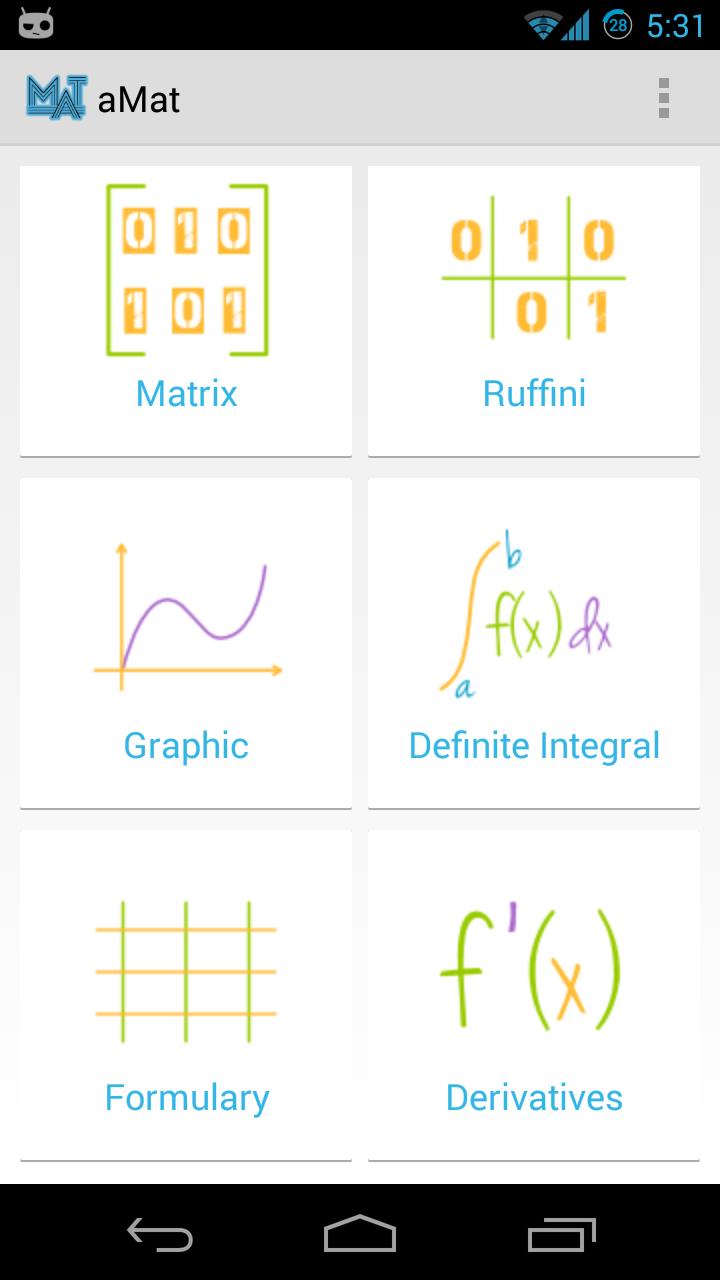
Task: Open the Formulary section
Action: [186, 994]
